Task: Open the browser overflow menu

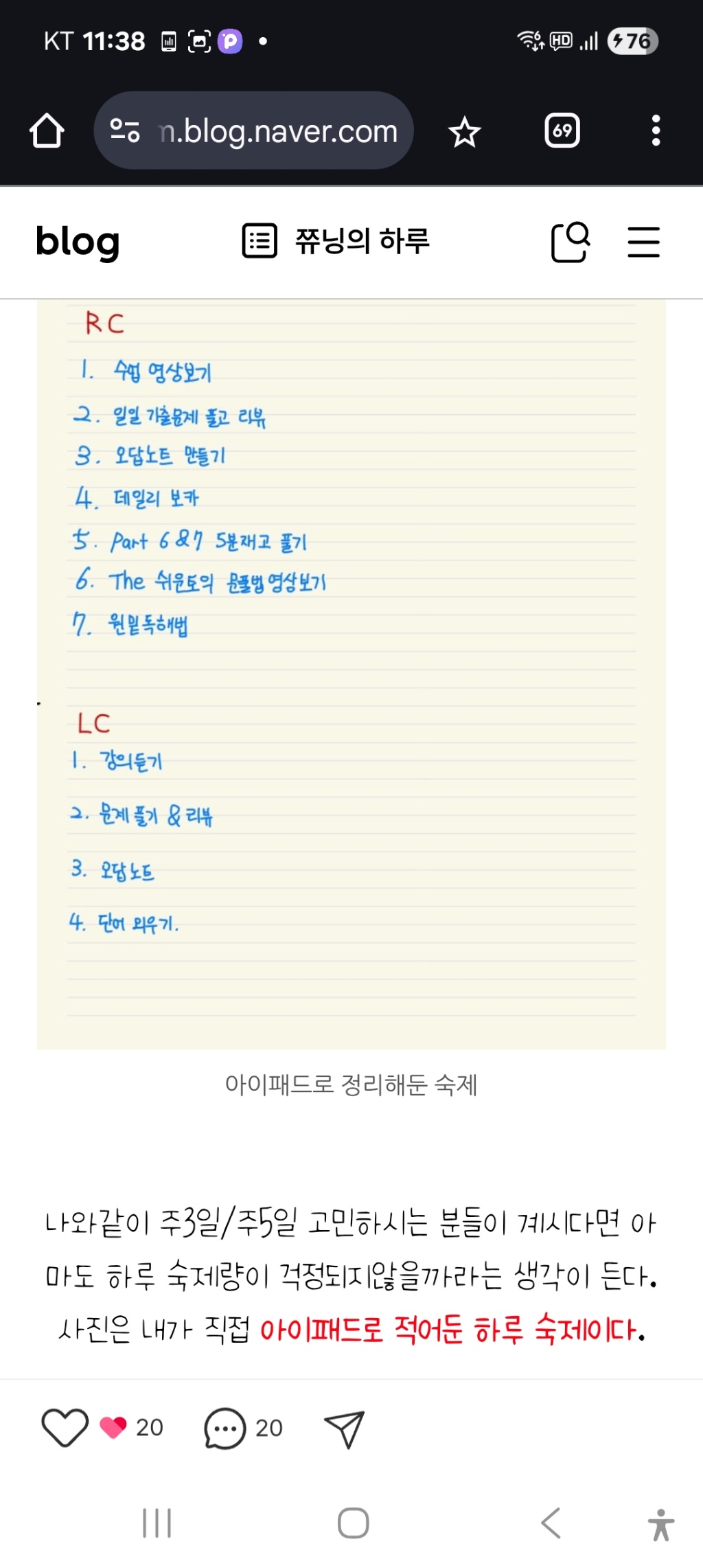Action: pyautogui.click(x=656, y=130)
